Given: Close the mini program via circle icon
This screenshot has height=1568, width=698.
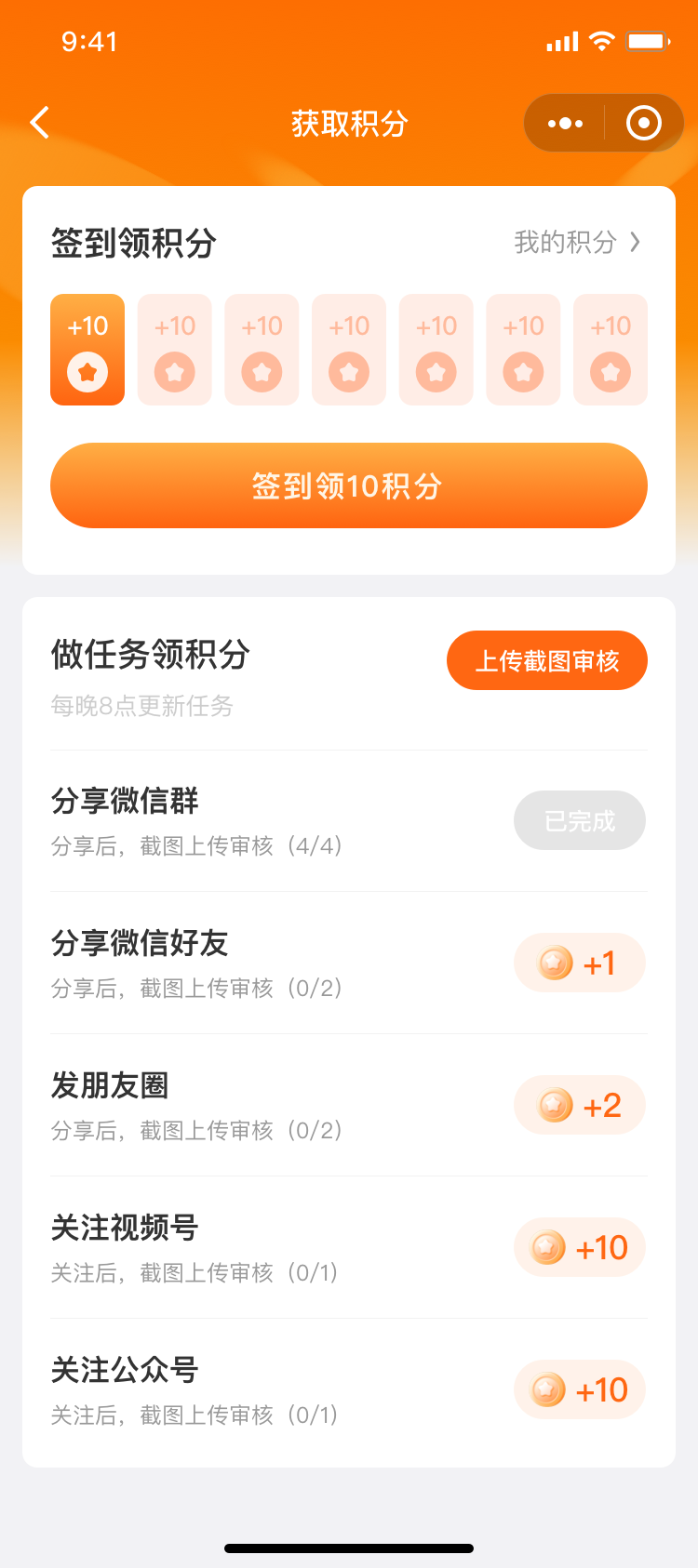Looking at the screenshot, I should click(x=644, y=123).
